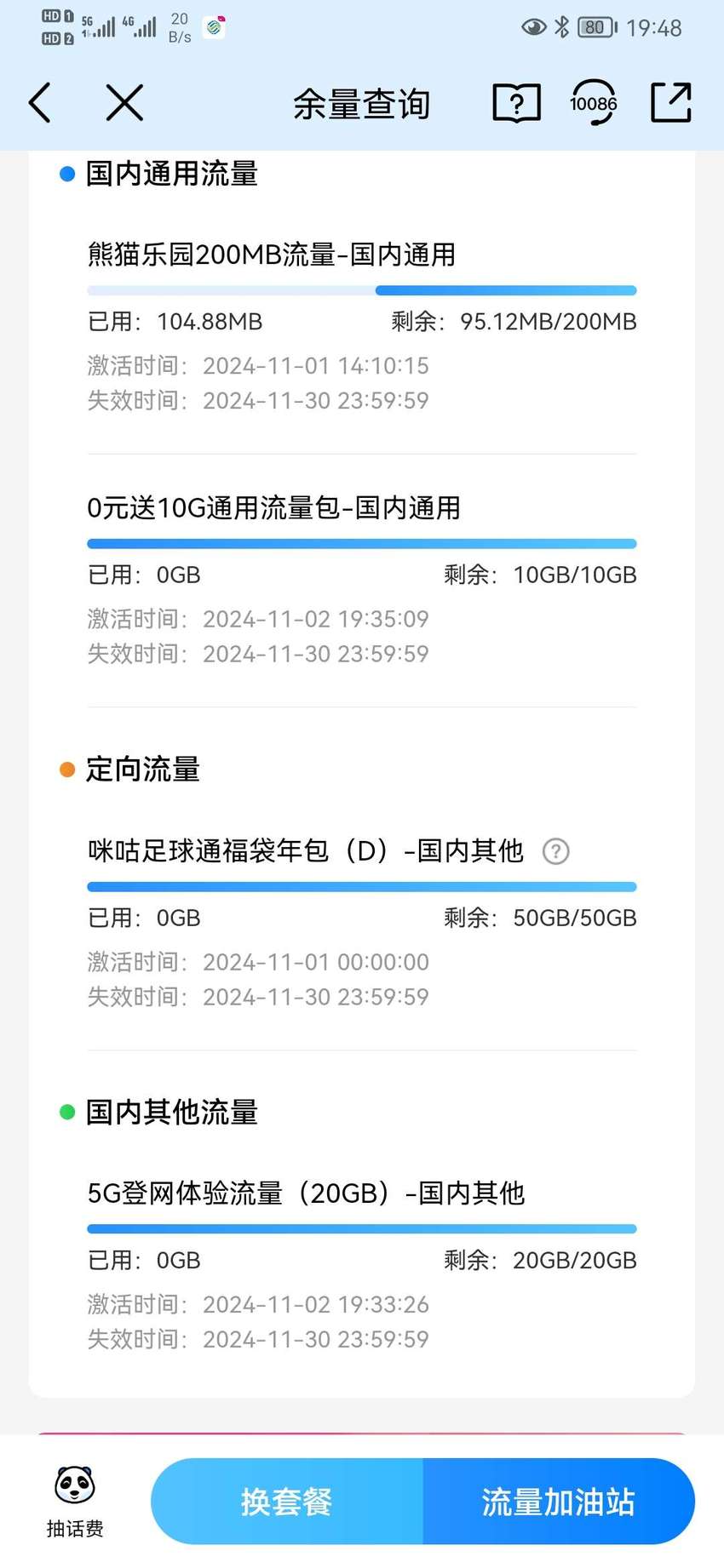Open the help guide book icon
Viewport: 724px width, 1568px height.
(x=516, y=103)
